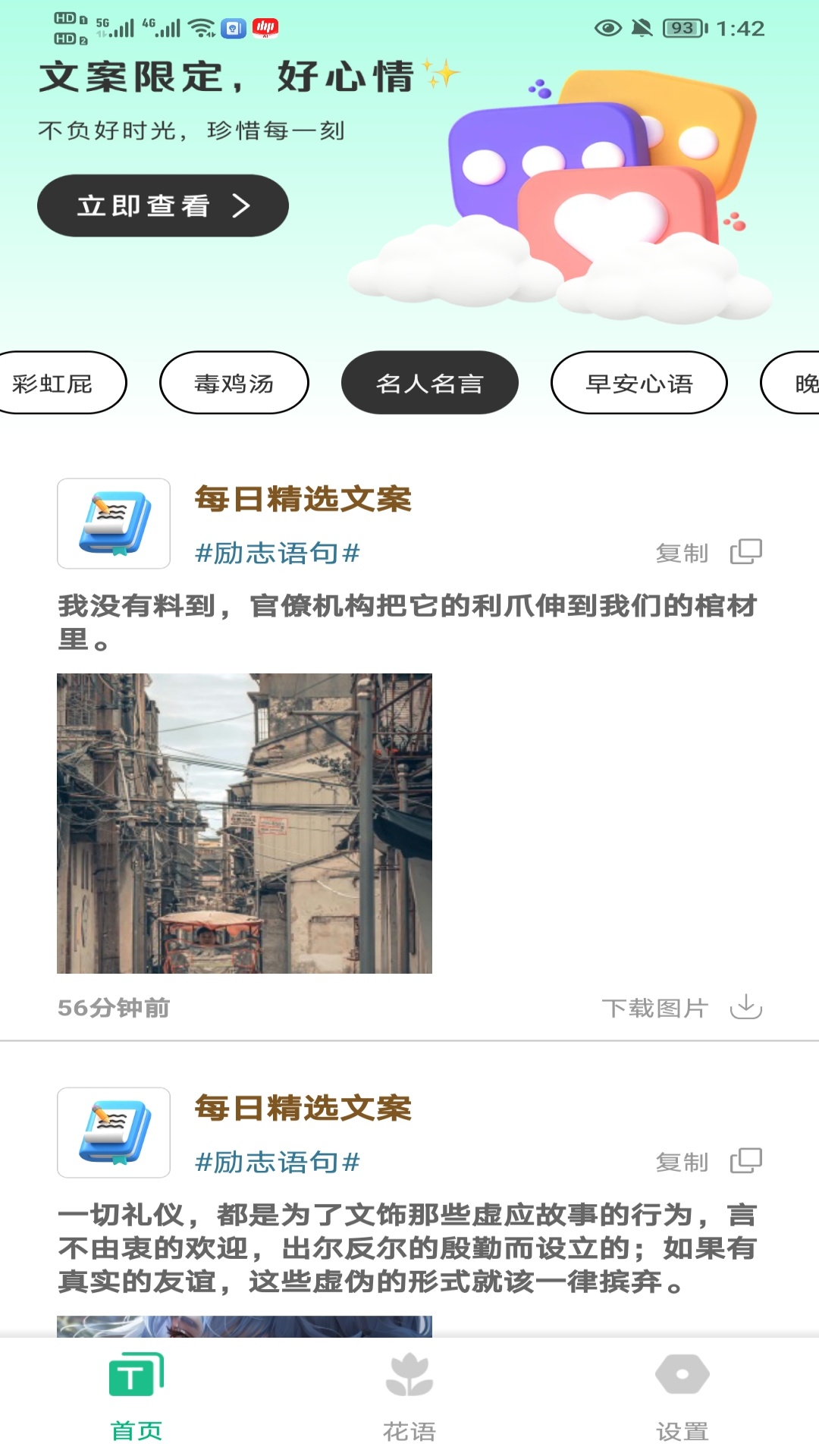
Task: Choose the 毒鸡汤 category chip
Action: (x=234, y=383)
